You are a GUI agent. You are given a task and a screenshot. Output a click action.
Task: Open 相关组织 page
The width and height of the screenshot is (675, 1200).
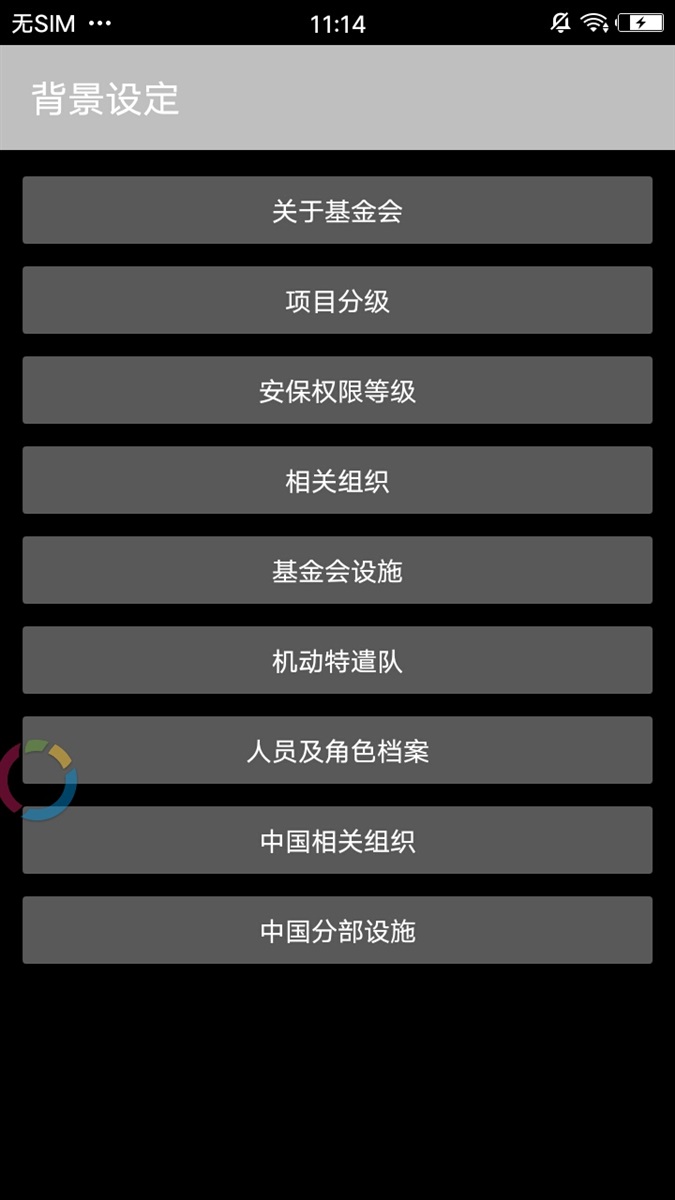coord(337,480)
